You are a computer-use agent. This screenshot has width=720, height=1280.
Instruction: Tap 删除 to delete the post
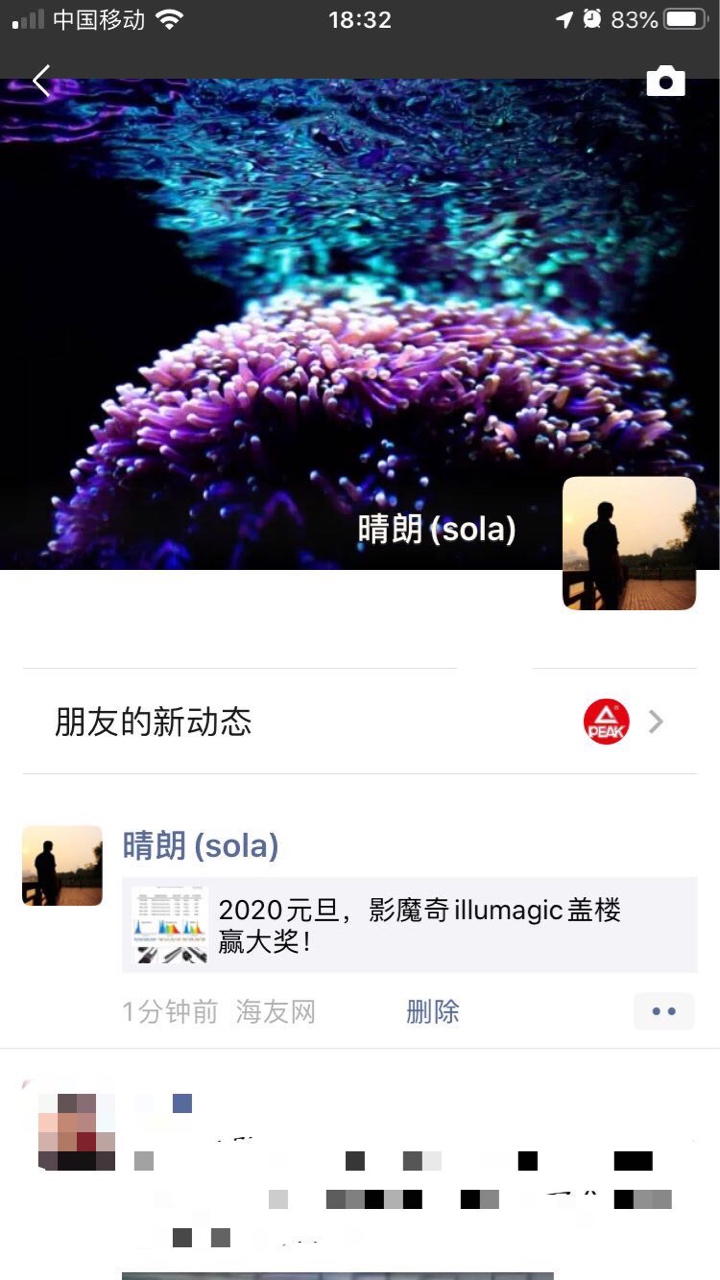coord(432,1011)
